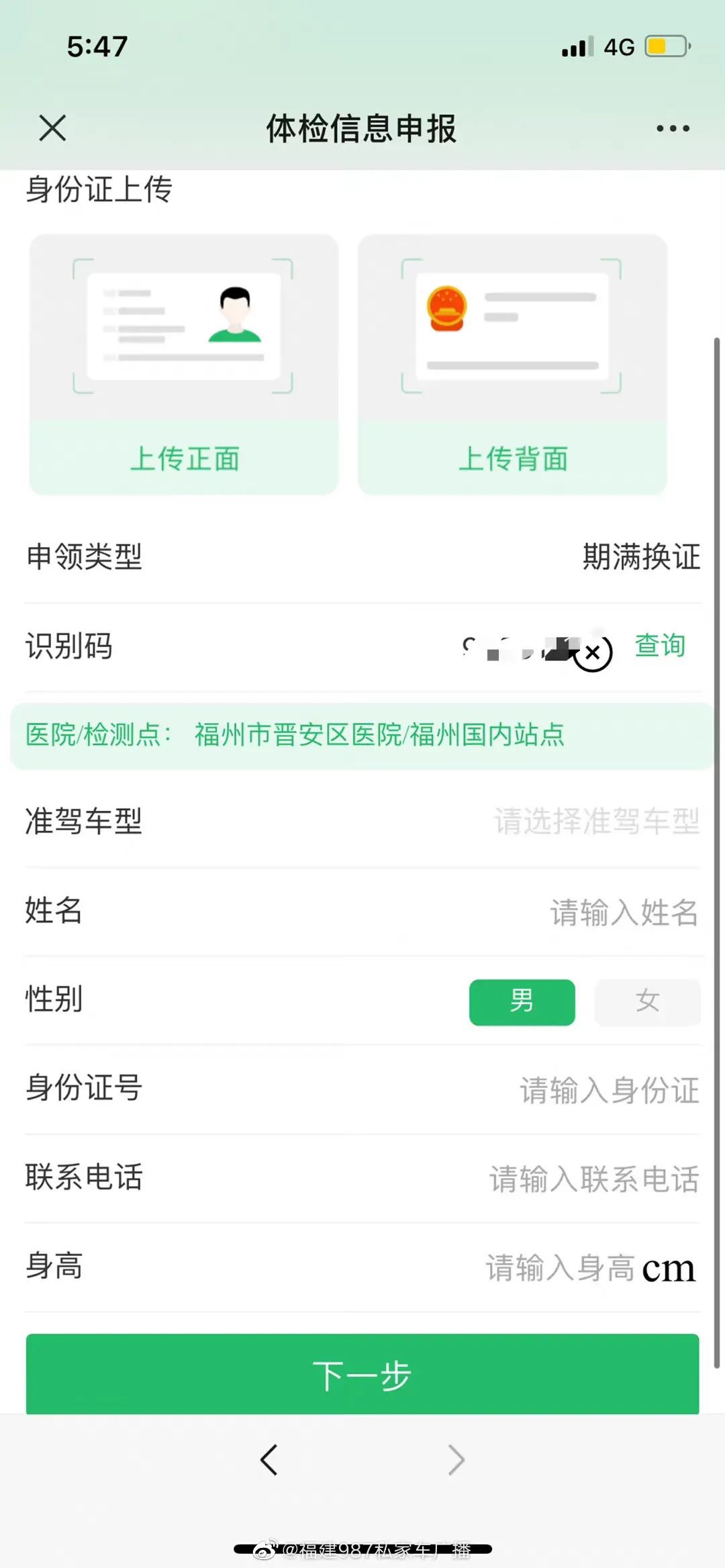Select 男 as gender
725x1568 pixels.
522,1001
